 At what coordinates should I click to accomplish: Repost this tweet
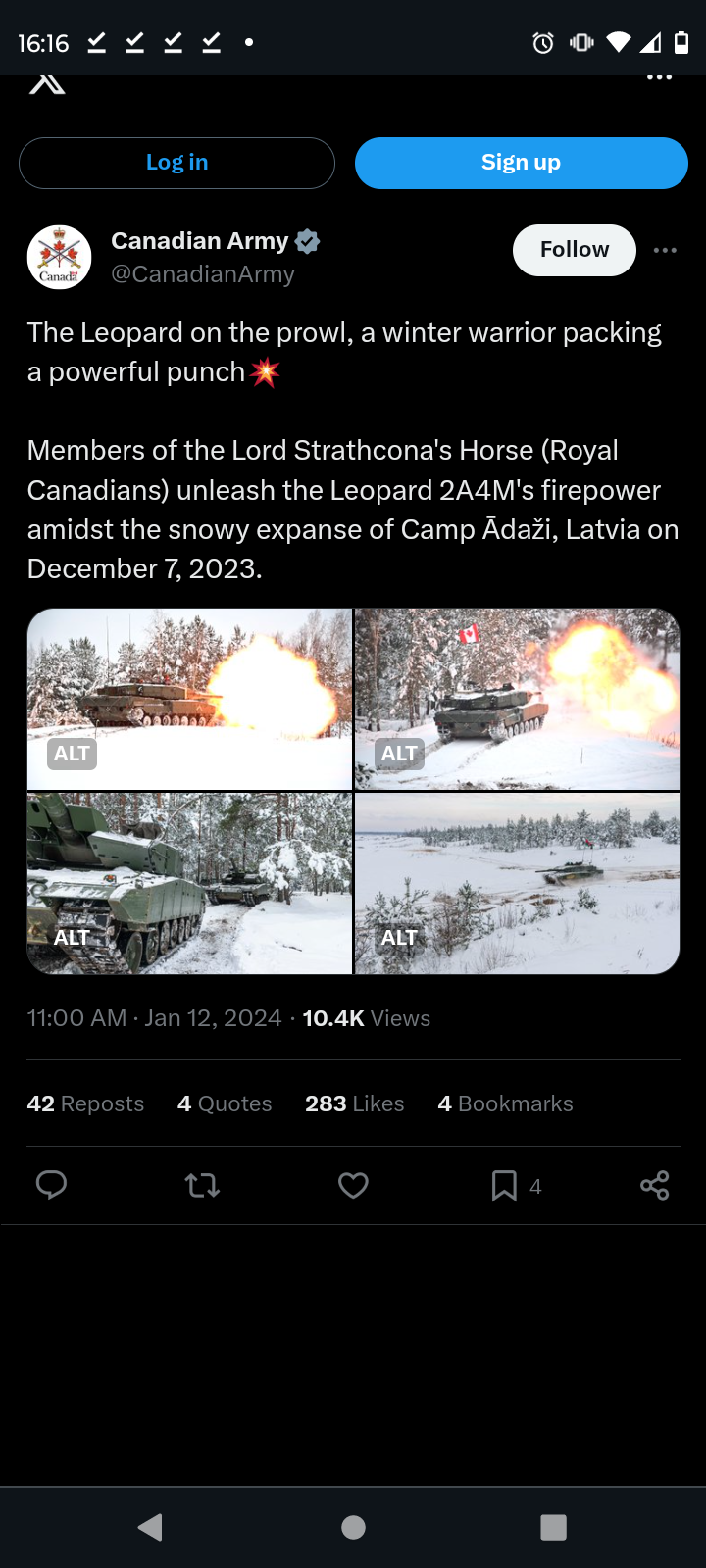click(202, 1186)
